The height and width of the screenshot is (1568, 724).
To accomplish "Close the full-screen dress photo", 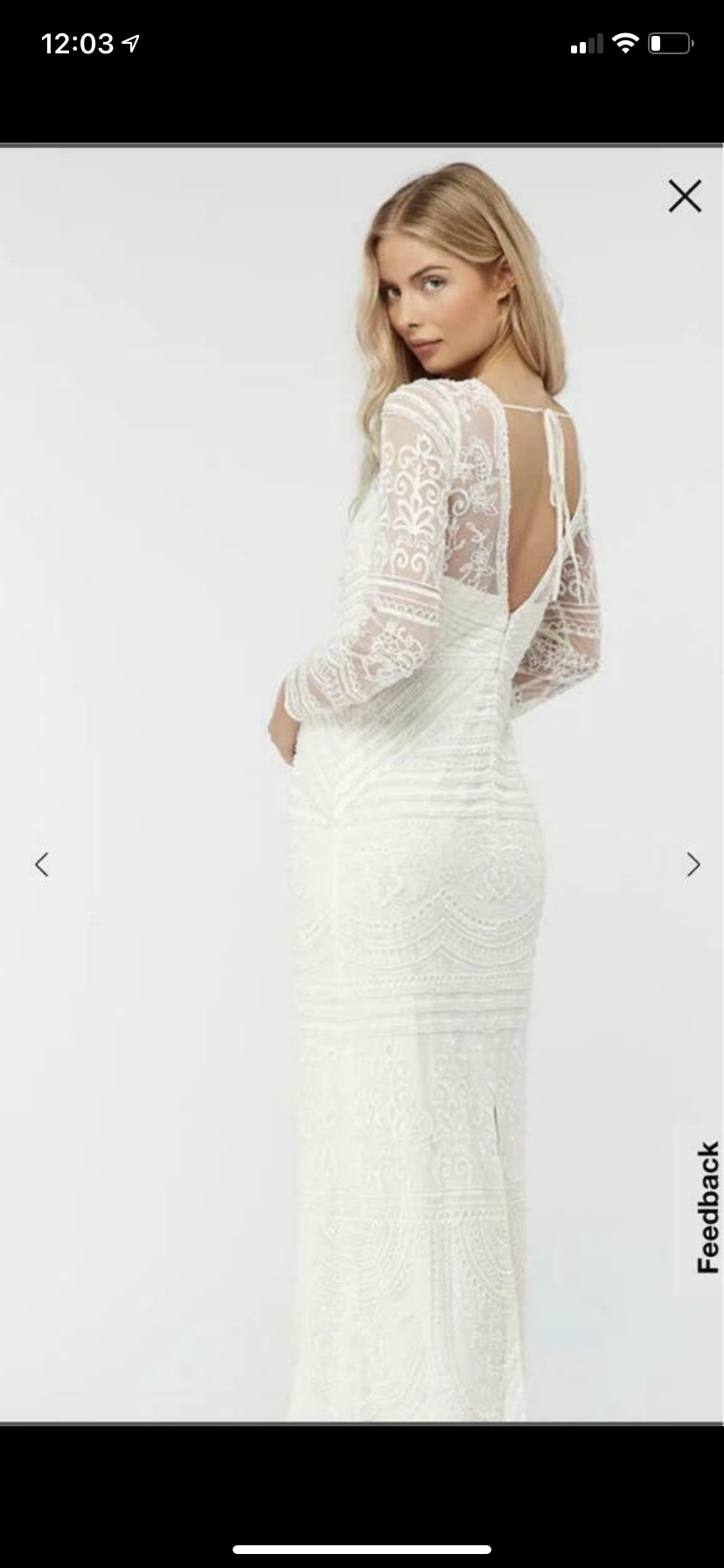I will click(x=685, y=196).
